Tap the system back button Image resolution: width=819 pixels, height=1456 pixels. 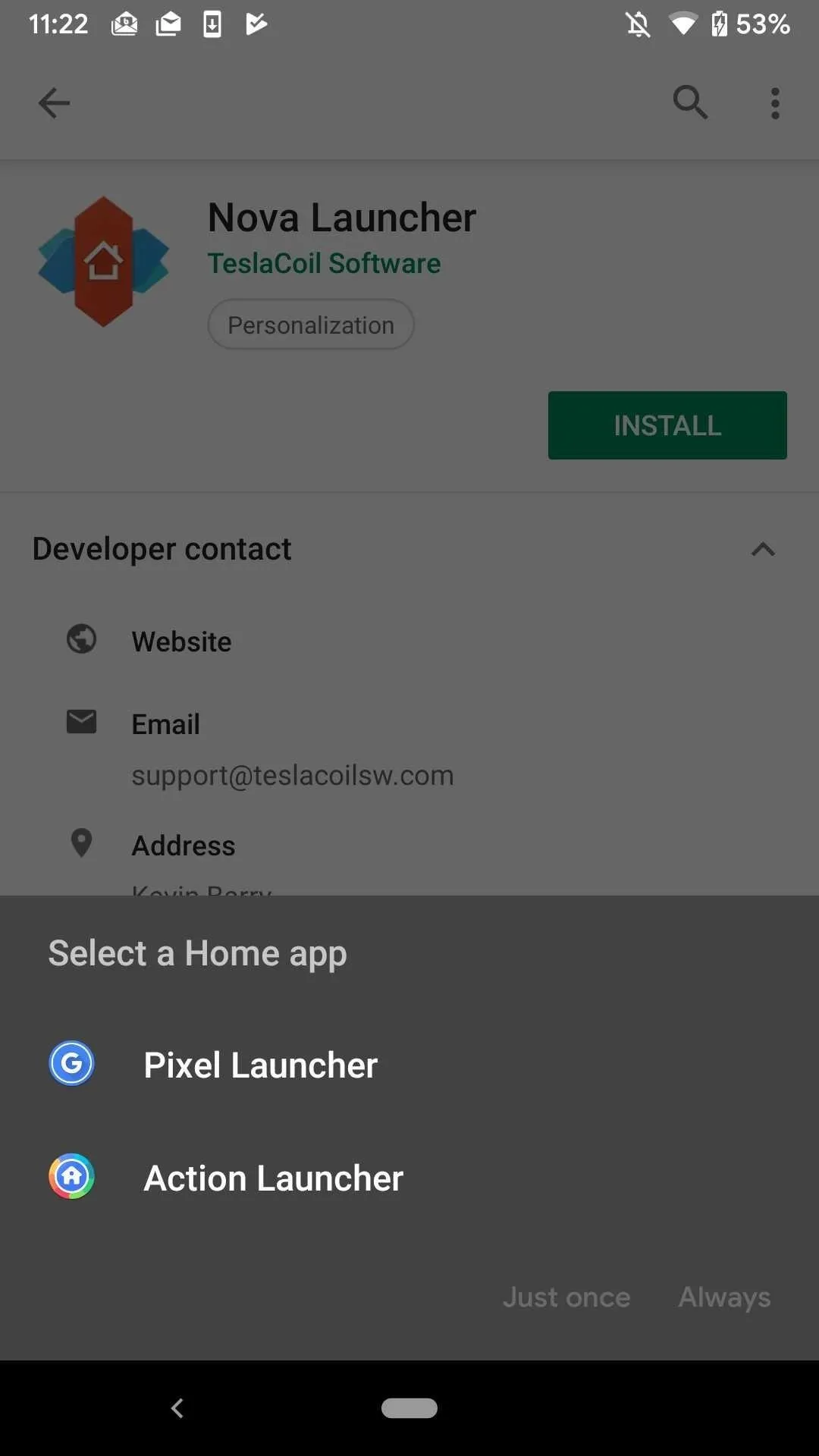177,1408
